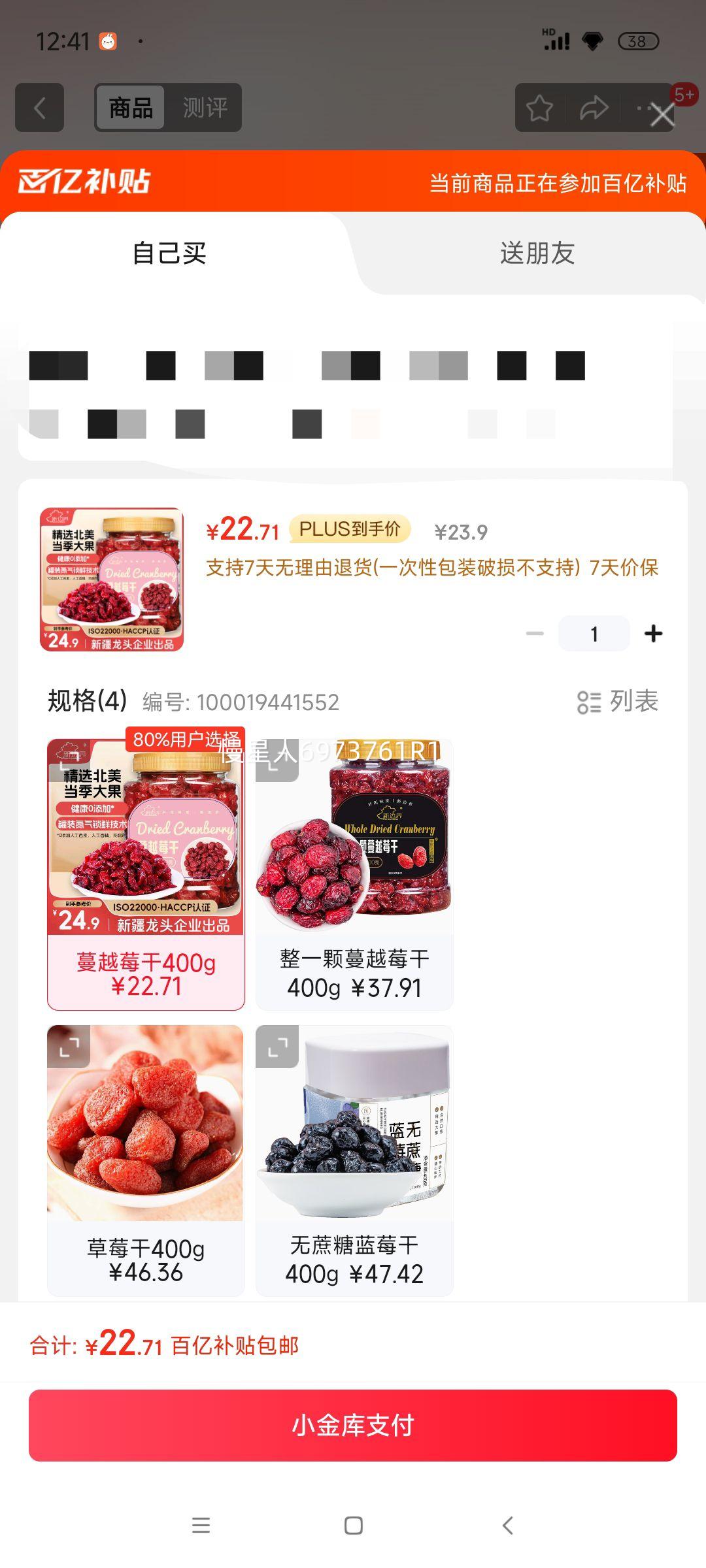Close the purchase options sheet
Image resolution: width=706 pixels, height=1568 pixels.
pyautogui.click(x=662, y=116)
